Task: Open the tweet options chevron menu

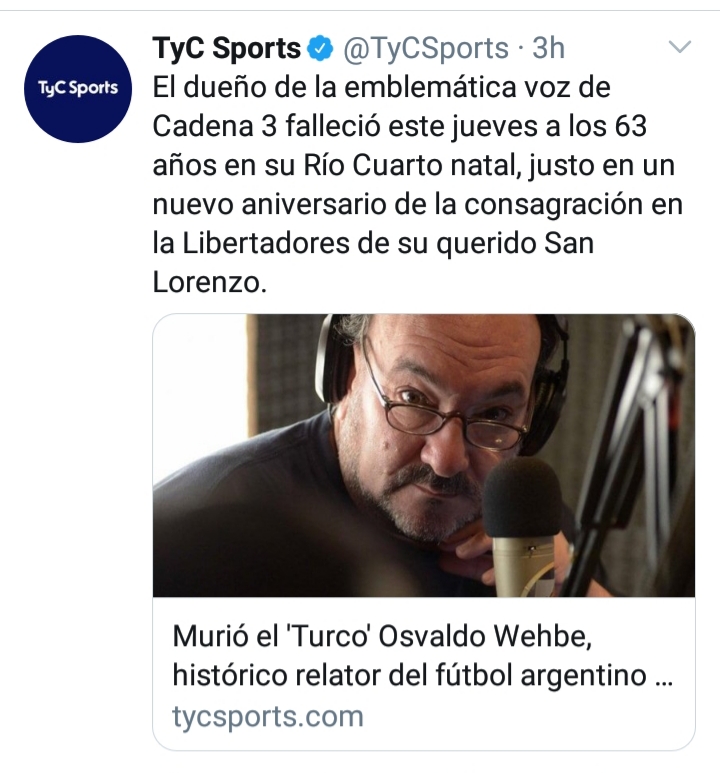Action: tap(680, 47)
